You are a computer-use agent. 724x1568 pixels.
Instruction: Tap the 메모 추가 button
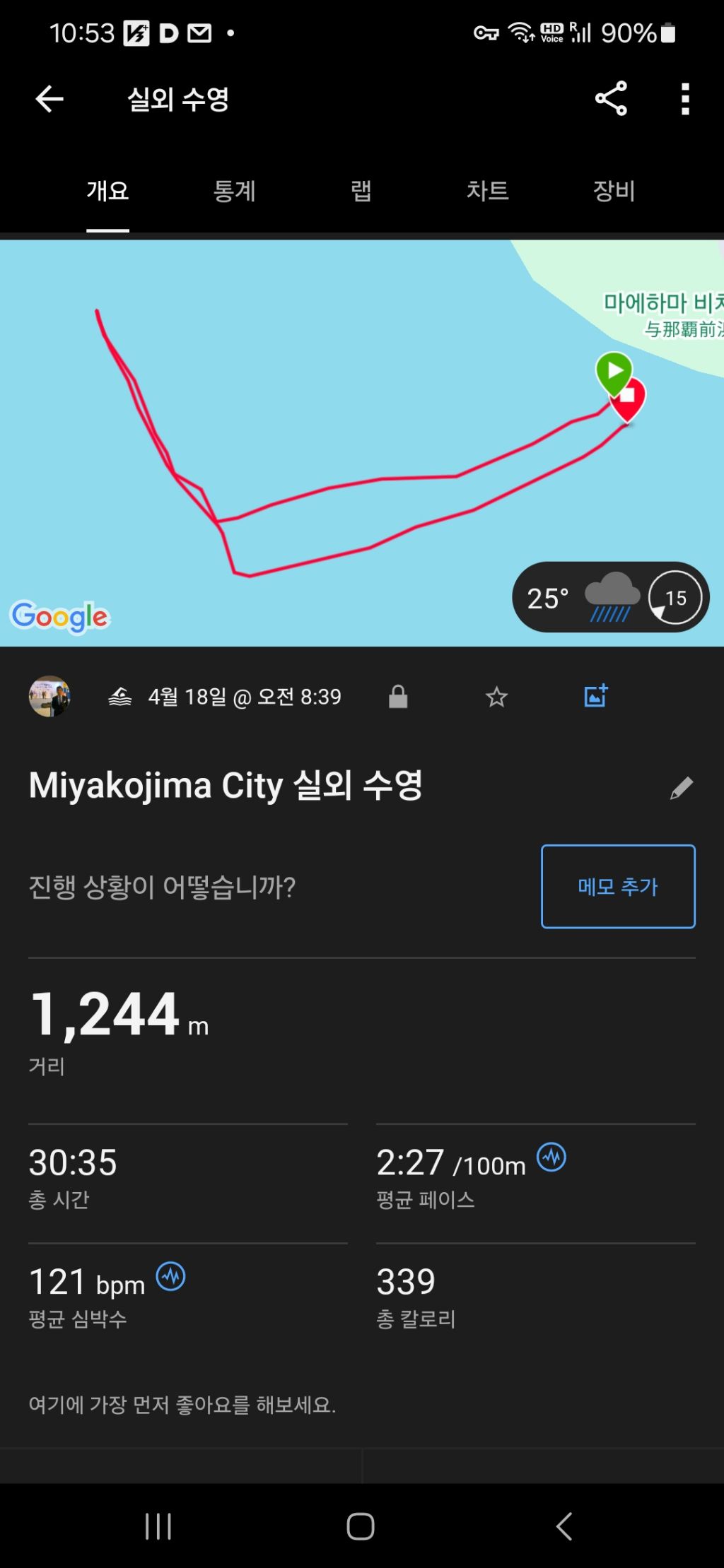618,886
